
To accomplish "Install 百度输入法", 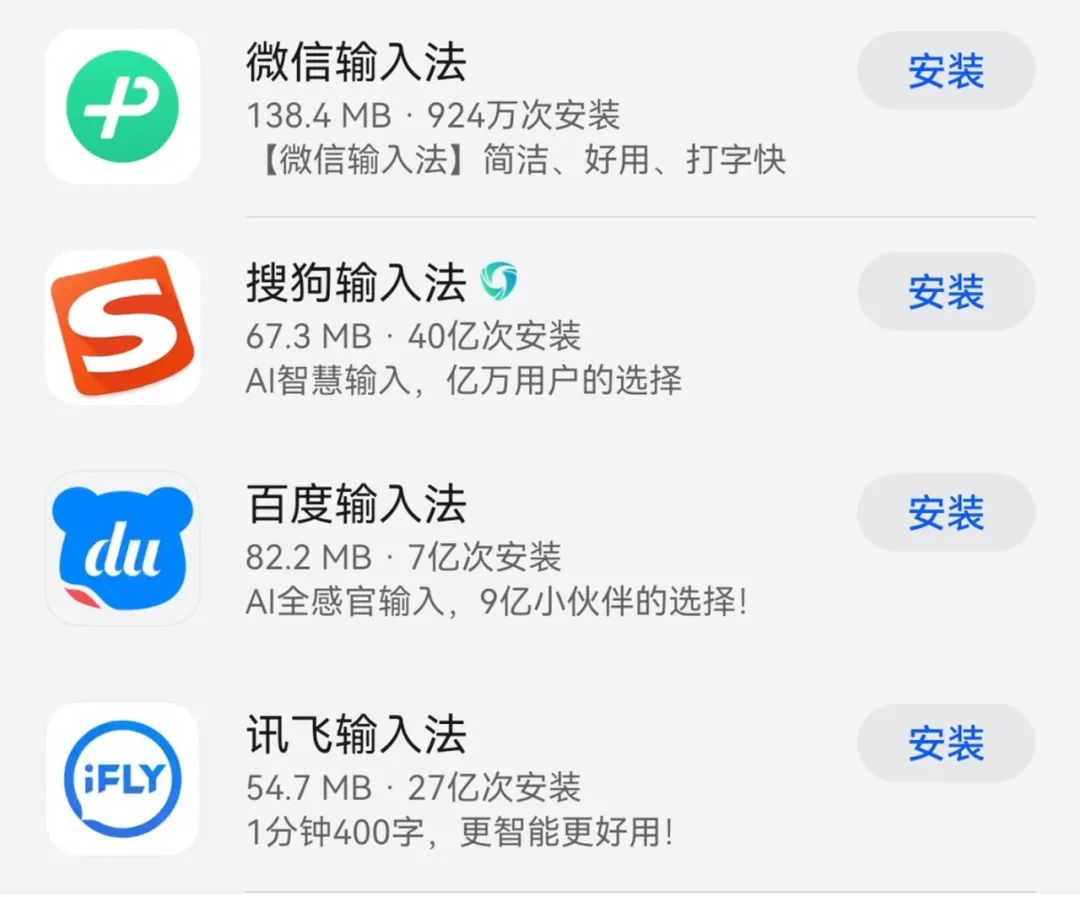I will pos(945,513).
